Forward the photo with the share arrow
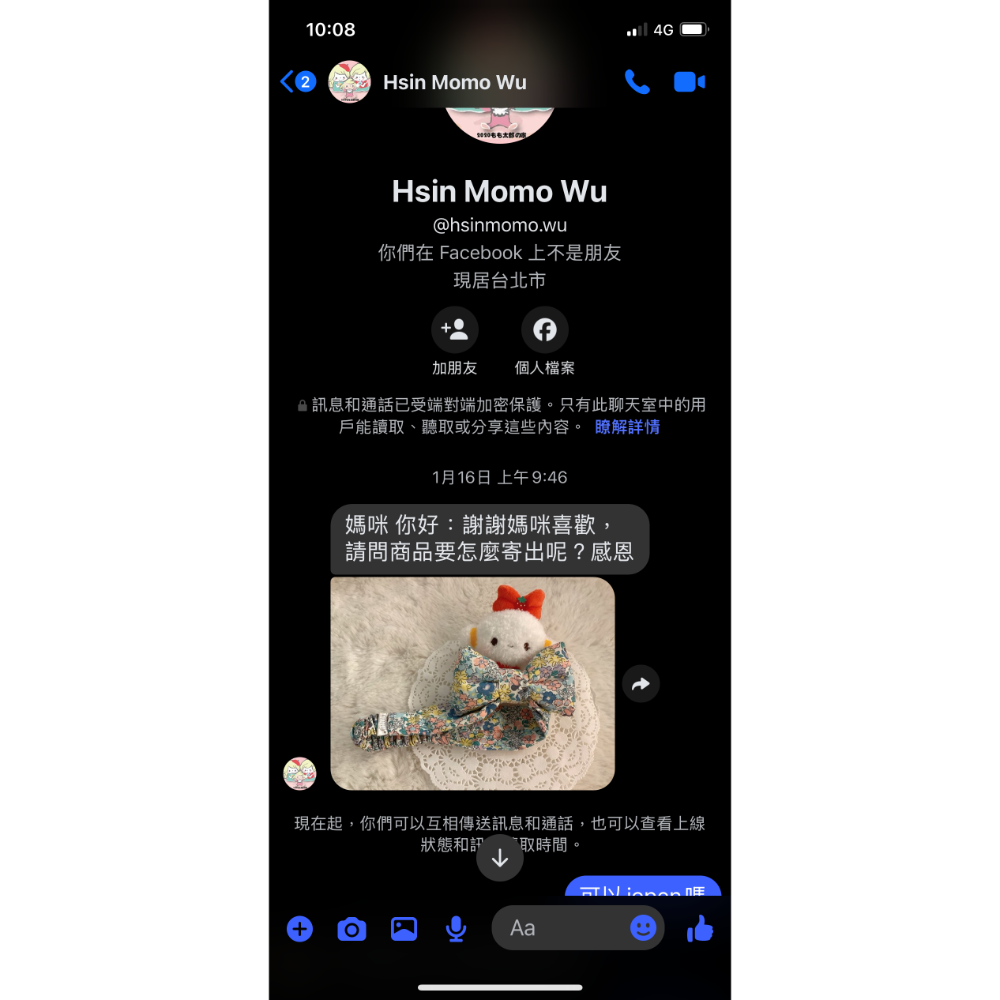 pyautogui.click(x=641, y=684)
